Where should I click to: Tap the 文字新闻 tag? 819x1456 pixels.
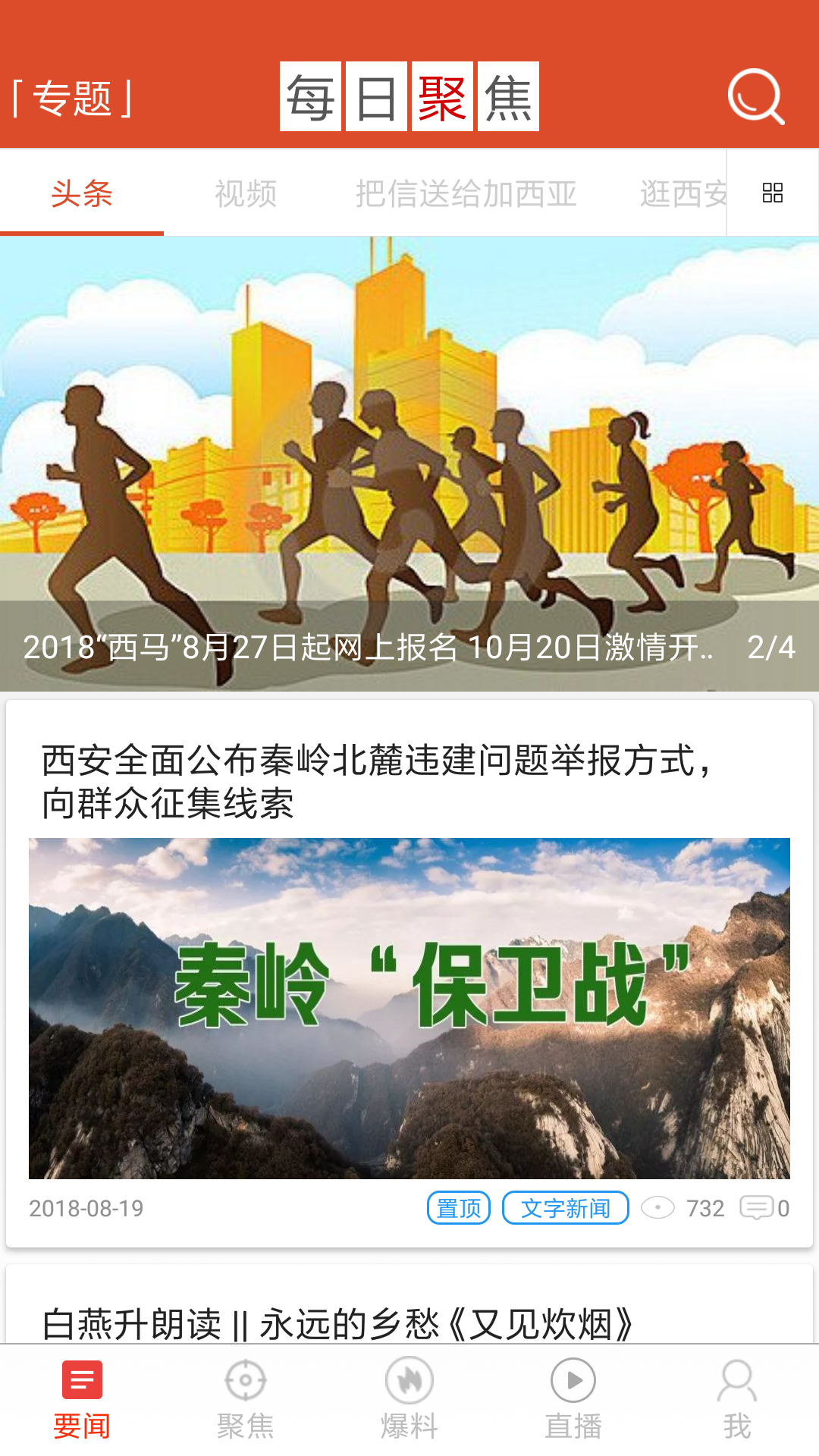tap(565, 1208)
